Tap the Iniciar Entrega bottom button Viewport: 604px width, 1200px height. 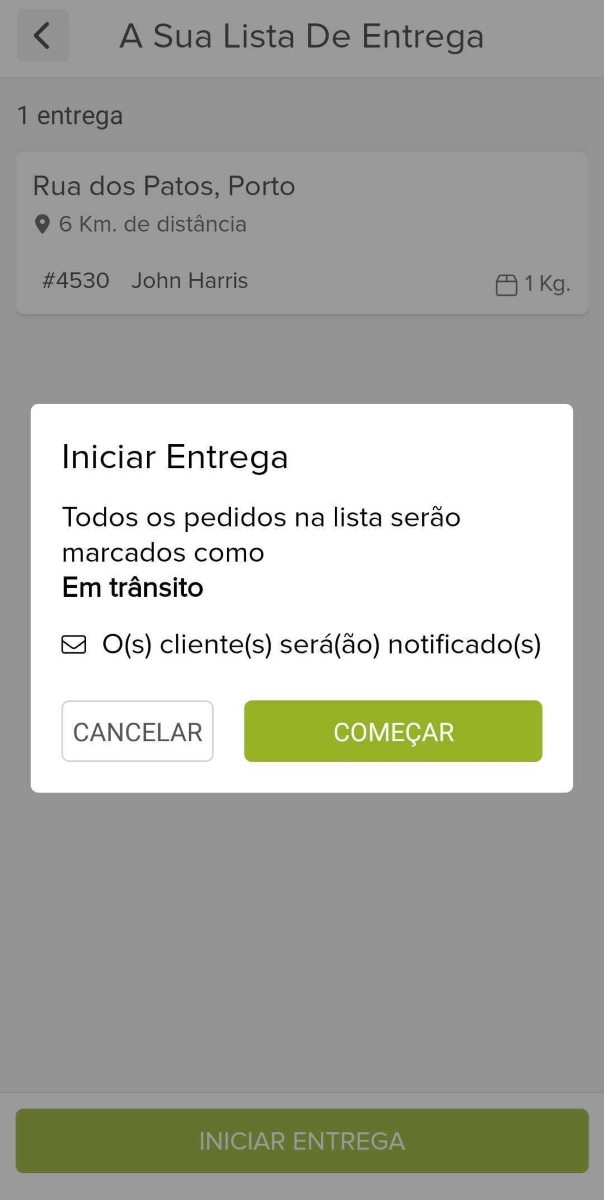click(x=301, y=1141)
